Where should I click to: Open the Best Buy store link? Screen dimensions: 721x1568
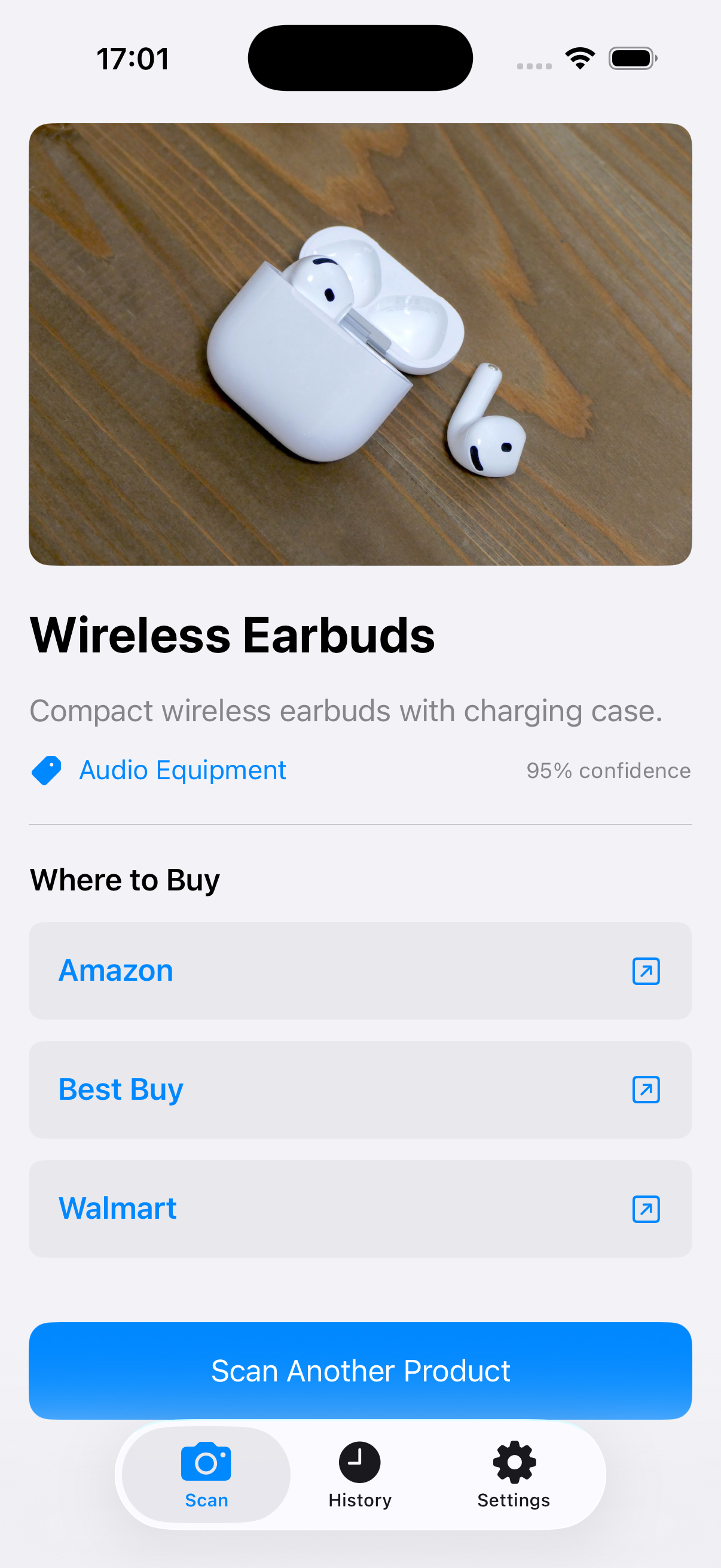click(360, 1090)
